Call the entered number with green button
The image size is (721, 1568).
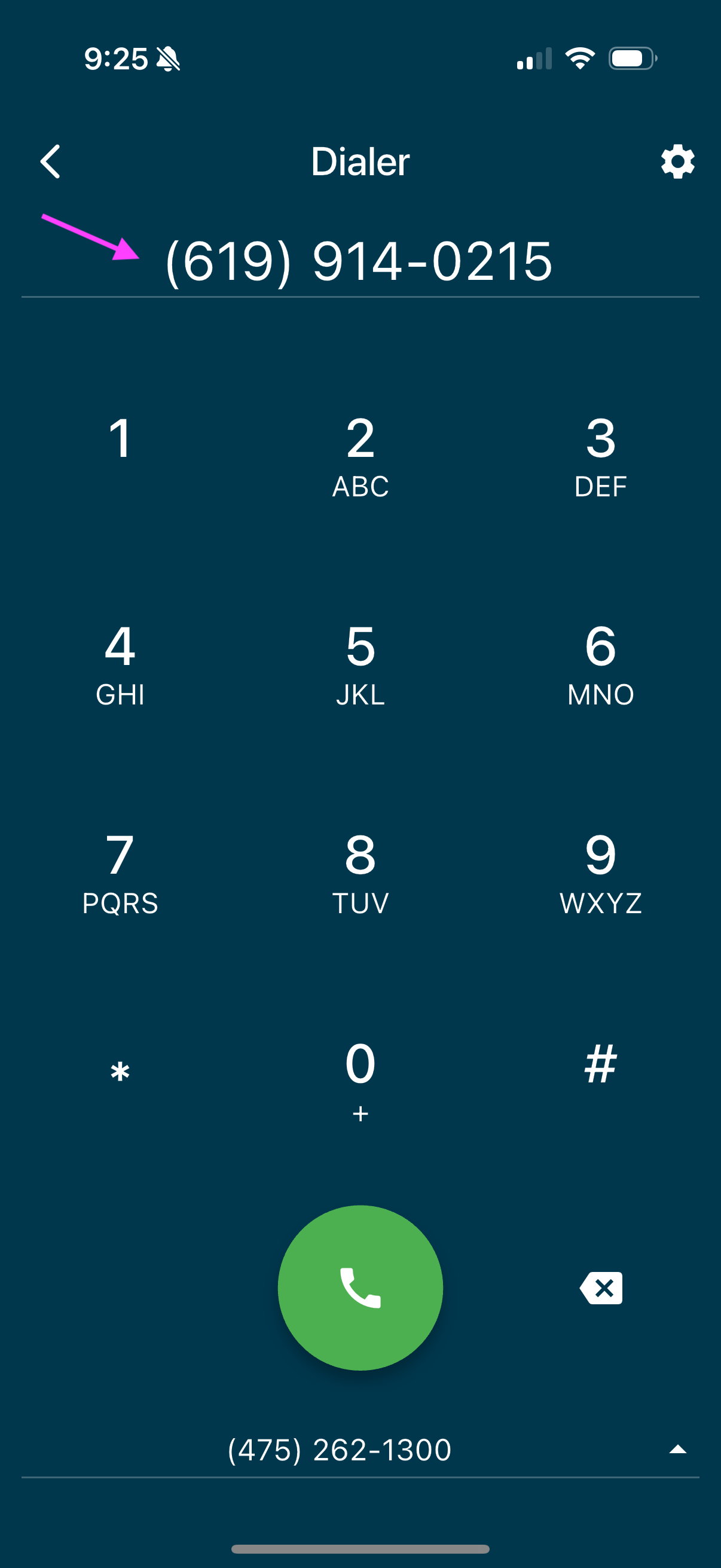(x=360, y=1288)
